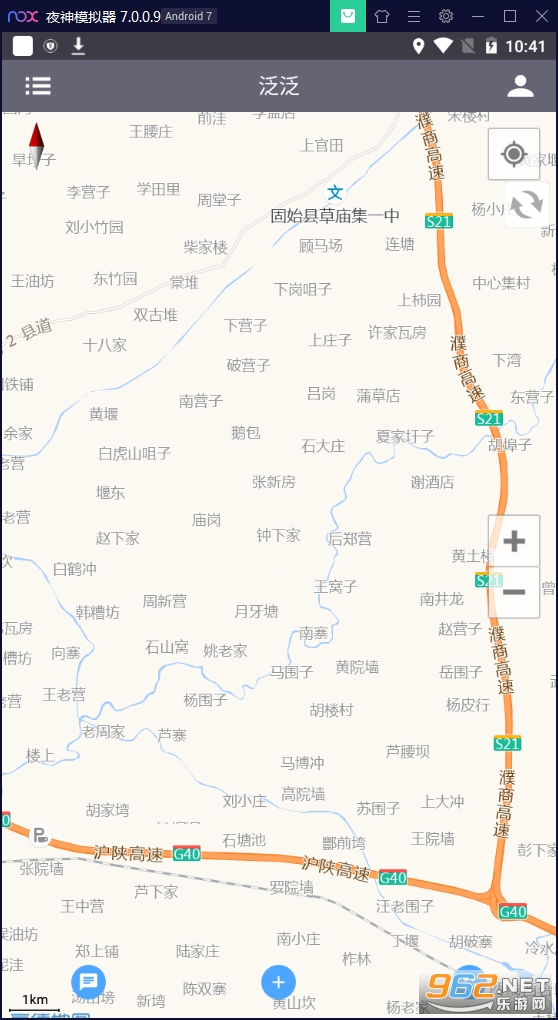Viewport: 558px width, 1020px height.
Task: Open the user profile icon
Action: coord(520,86)
